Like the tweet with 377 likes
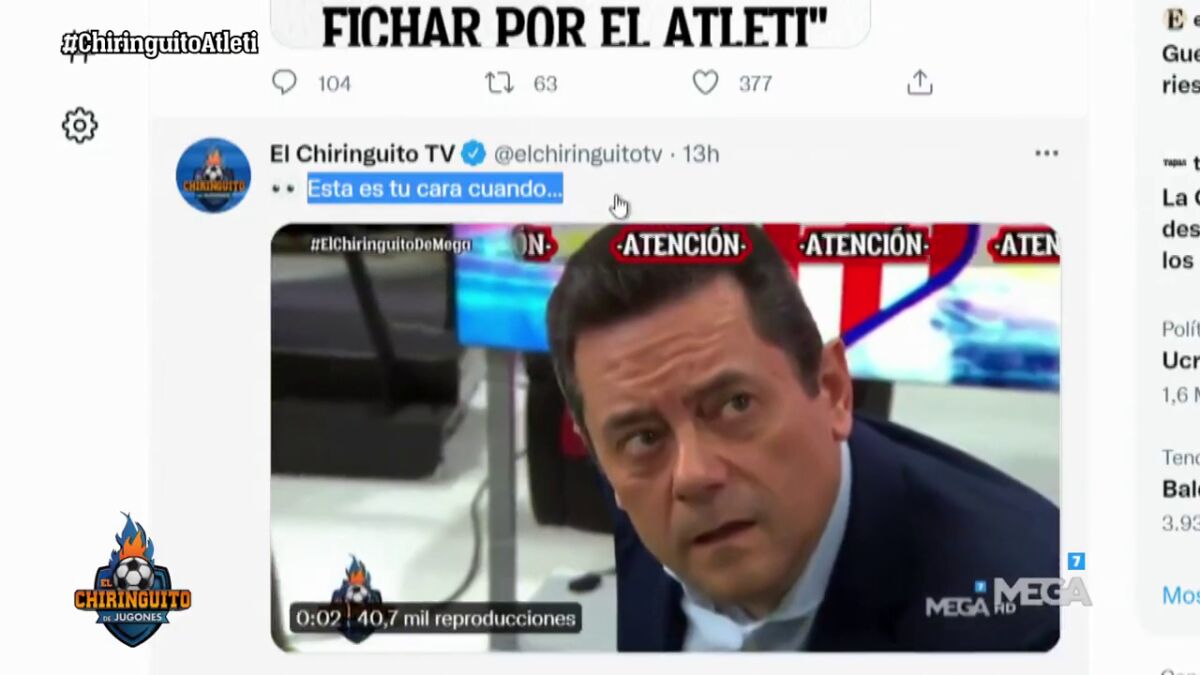Image resolution: width=1200 pixels, height=675 pixels. [x=706, y=83]
